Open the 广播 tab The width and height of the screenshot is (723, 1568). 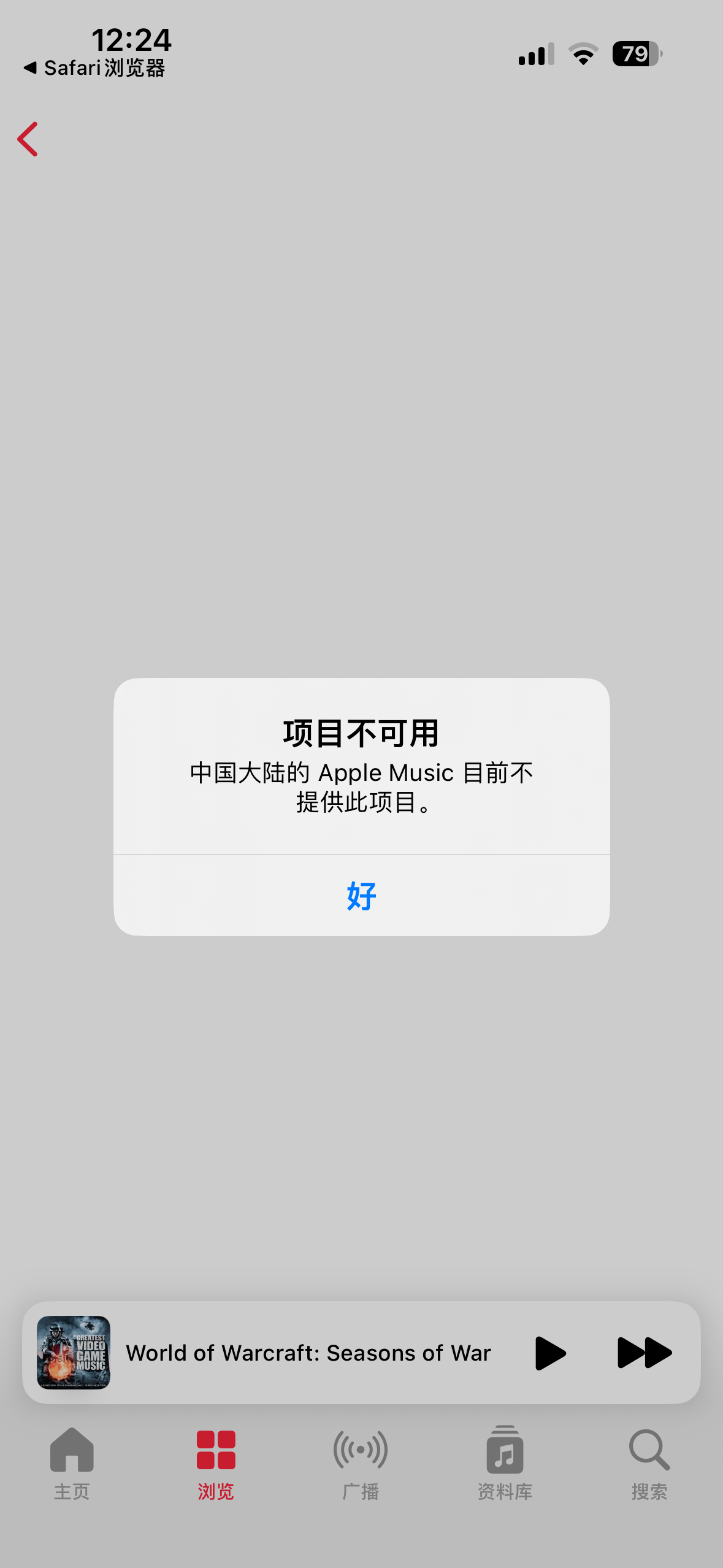pos(361,1463)
